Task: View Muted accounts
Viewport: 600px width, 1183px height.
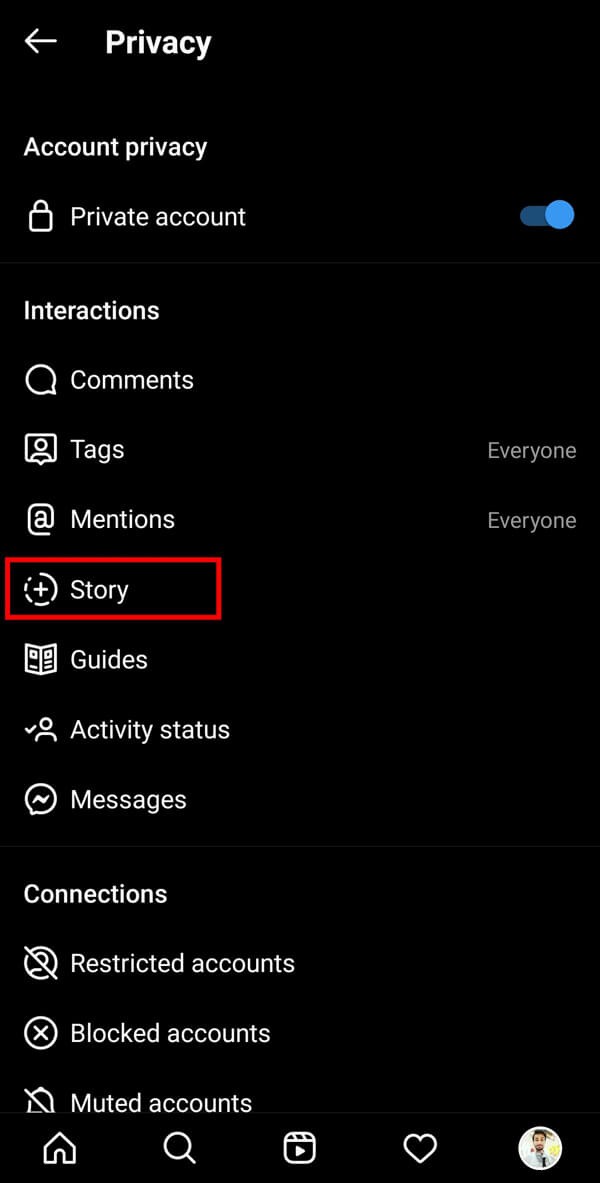Action: [x=160, y=1102]
